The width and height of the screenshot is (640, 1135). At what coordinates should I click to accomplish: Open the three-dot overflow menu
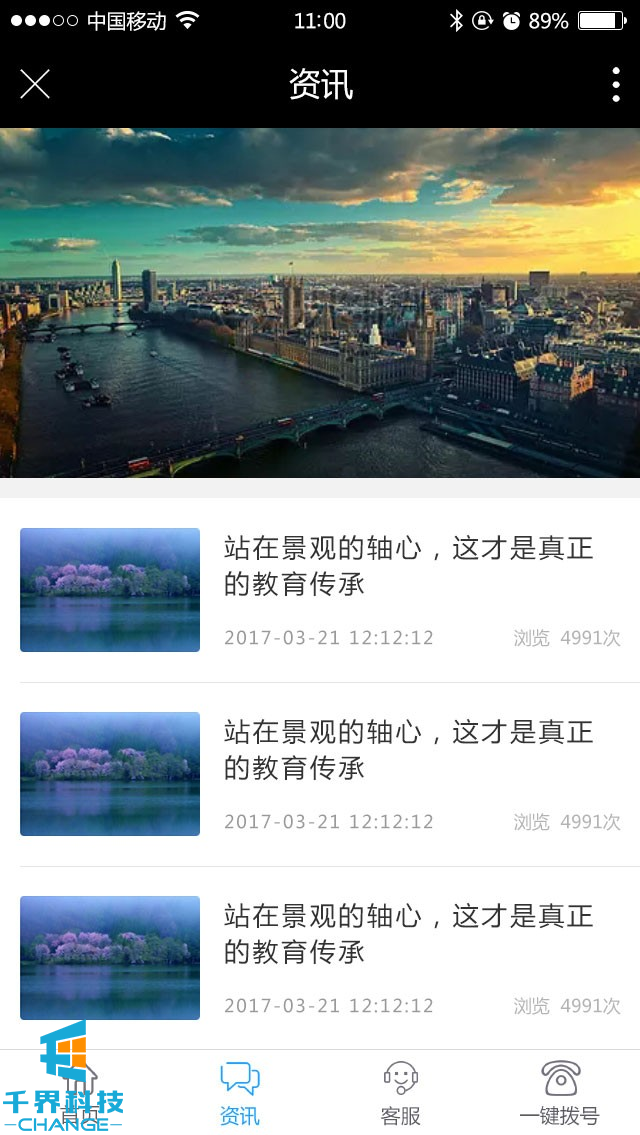615,85
